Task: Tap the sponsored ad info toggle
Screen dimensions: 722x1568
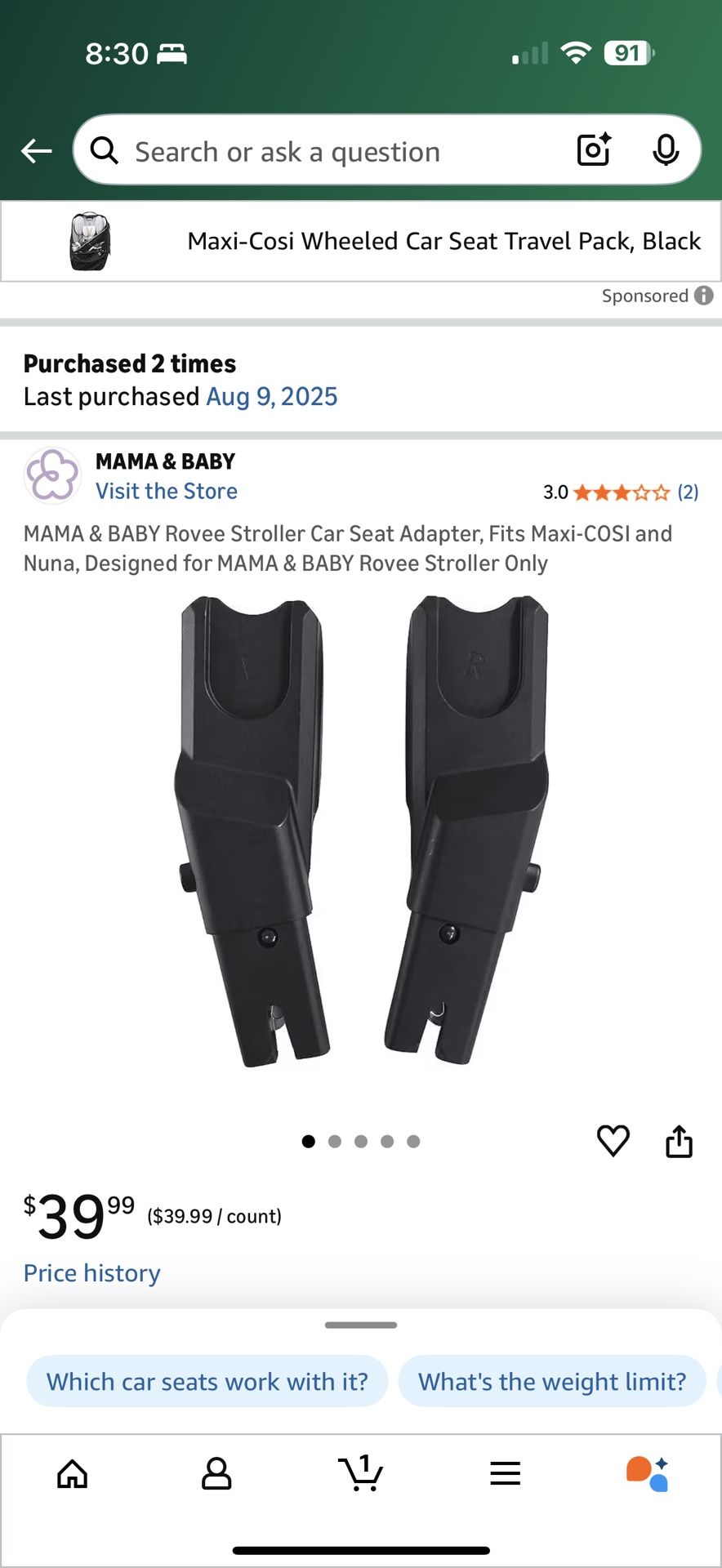Action: click(704, 296)
